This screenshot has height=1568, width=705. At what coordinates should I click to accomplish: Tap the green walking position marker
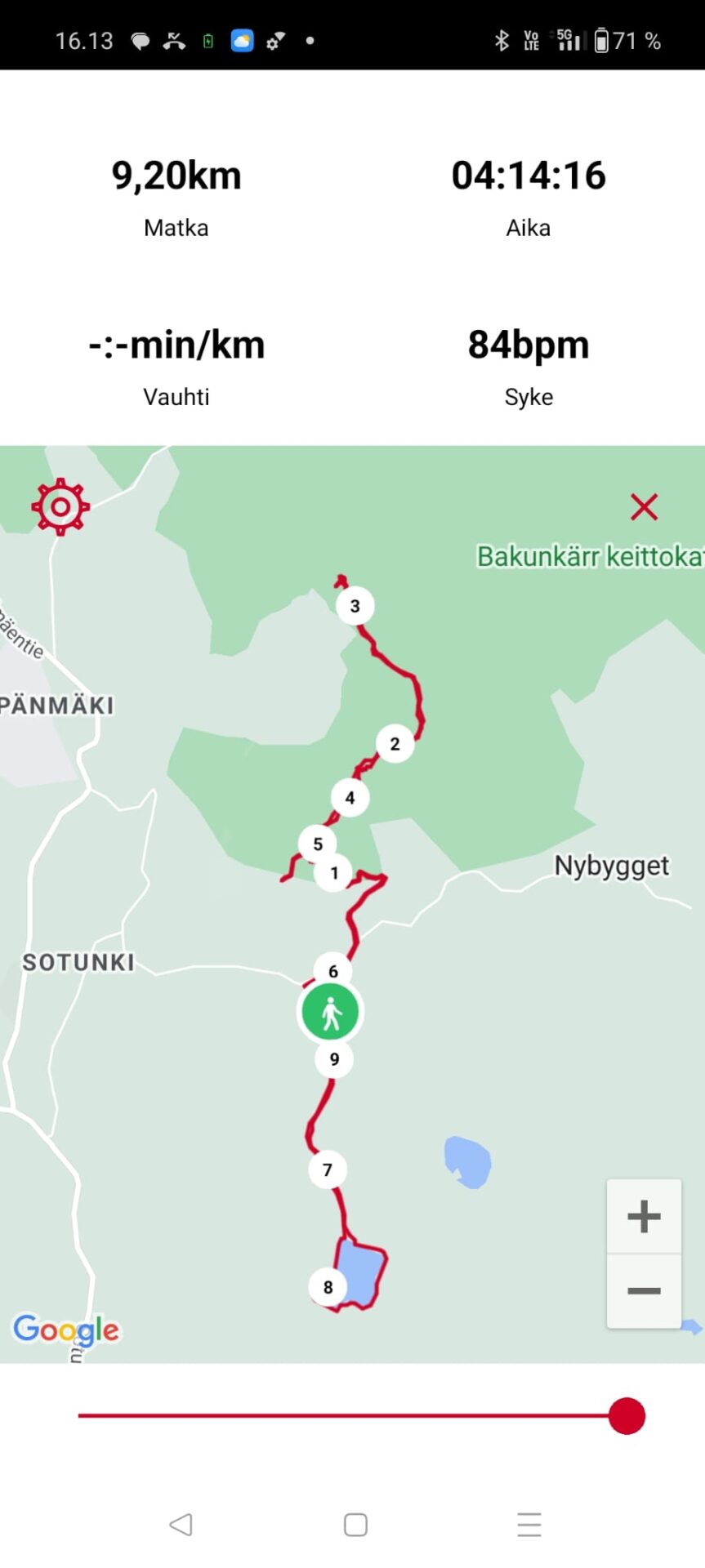[x=330, y=1013]
